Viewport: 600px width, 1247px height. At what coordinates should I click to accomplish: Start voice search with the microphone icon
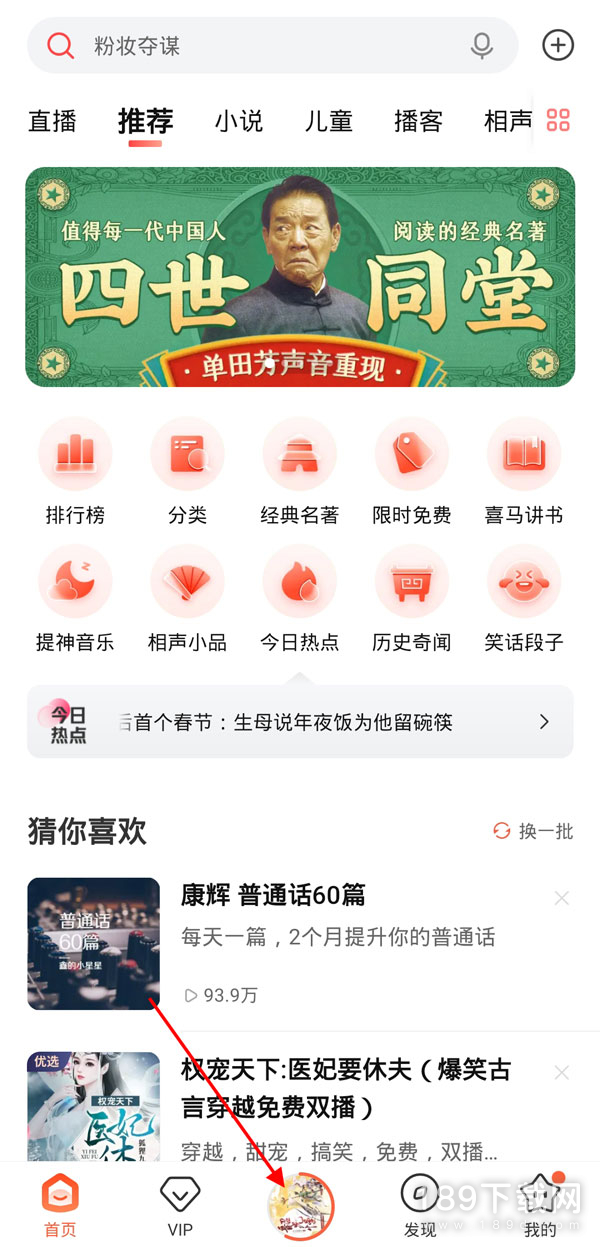pos(482,46)
